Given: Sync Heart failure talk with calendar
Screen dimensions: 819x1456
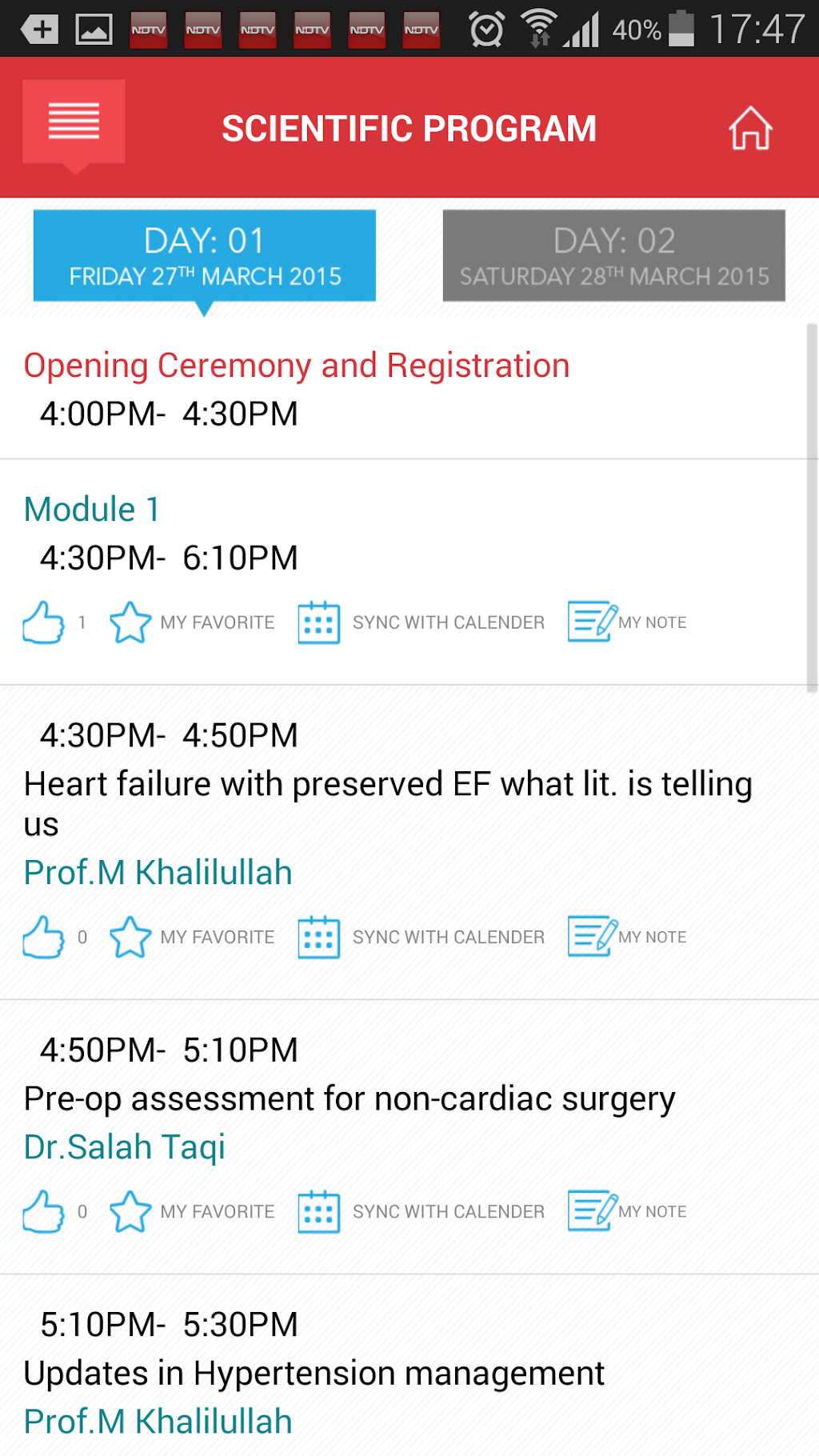Looking at the screenshot, I should tap(421, 937).
